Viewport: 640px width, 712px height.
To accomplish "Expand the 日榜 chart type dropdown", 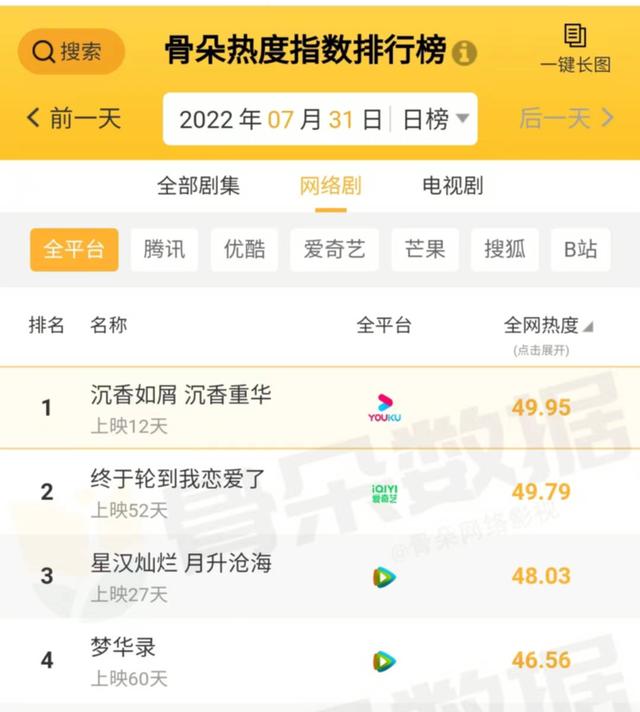I will click(435, 120).
